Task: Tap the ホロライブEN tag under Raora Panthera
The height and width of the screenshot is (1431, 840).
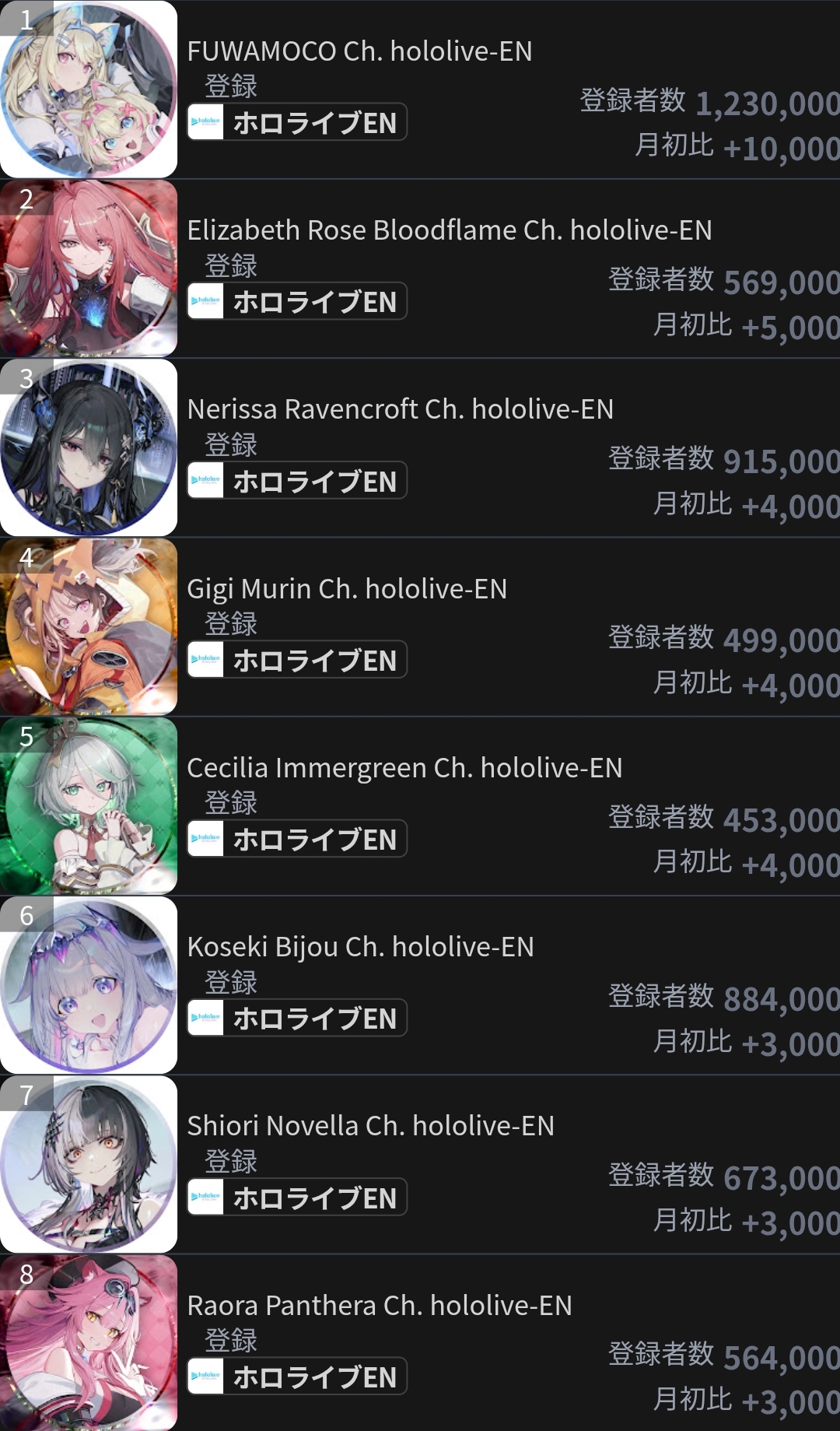Action: point(297,1377)
